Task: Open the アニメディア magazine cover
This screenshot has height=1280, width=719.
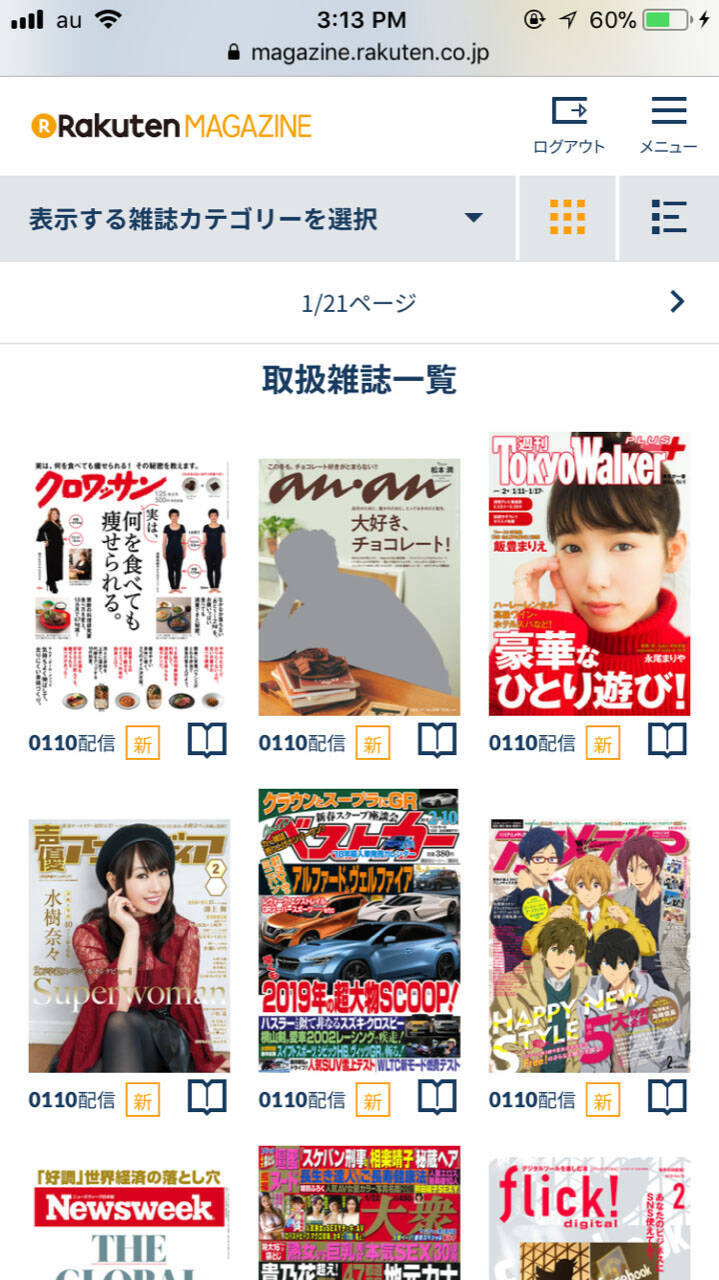Action: tap(589, 946)
